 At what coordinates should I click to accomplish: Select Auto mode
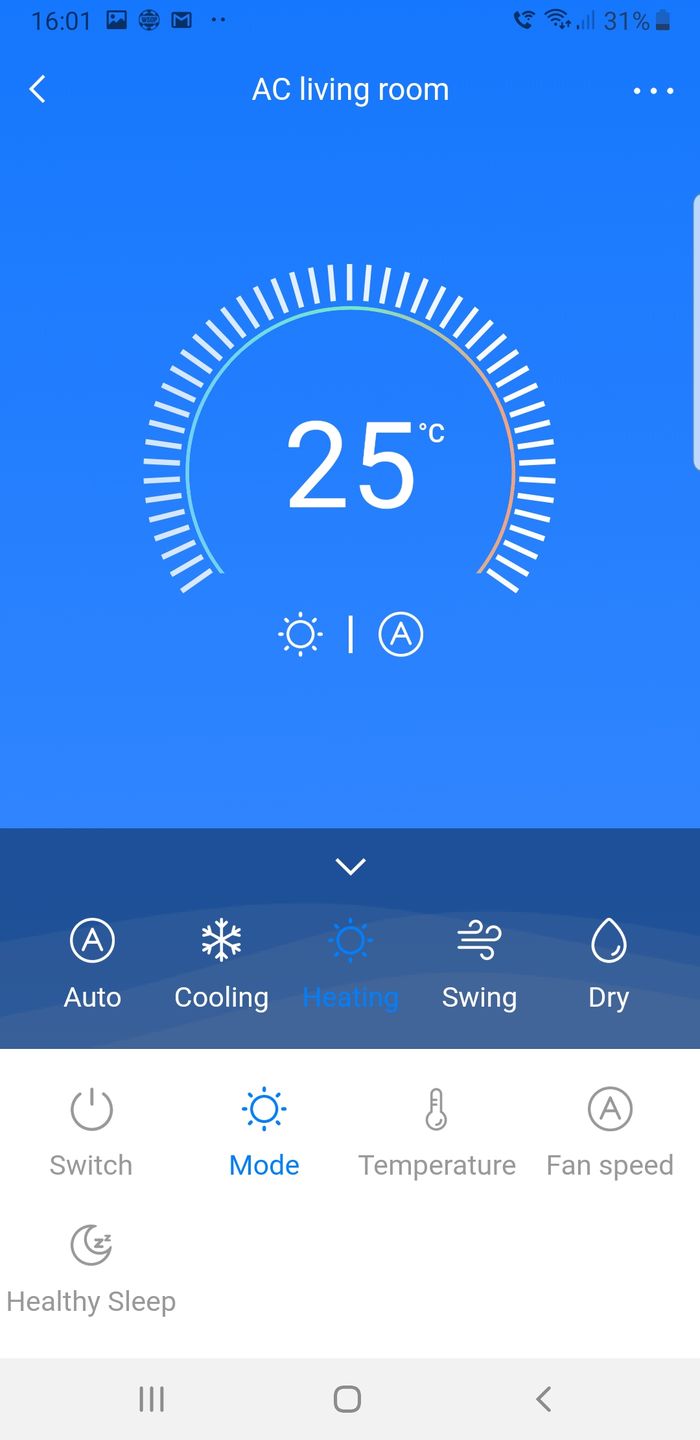(x=92, y=963)
